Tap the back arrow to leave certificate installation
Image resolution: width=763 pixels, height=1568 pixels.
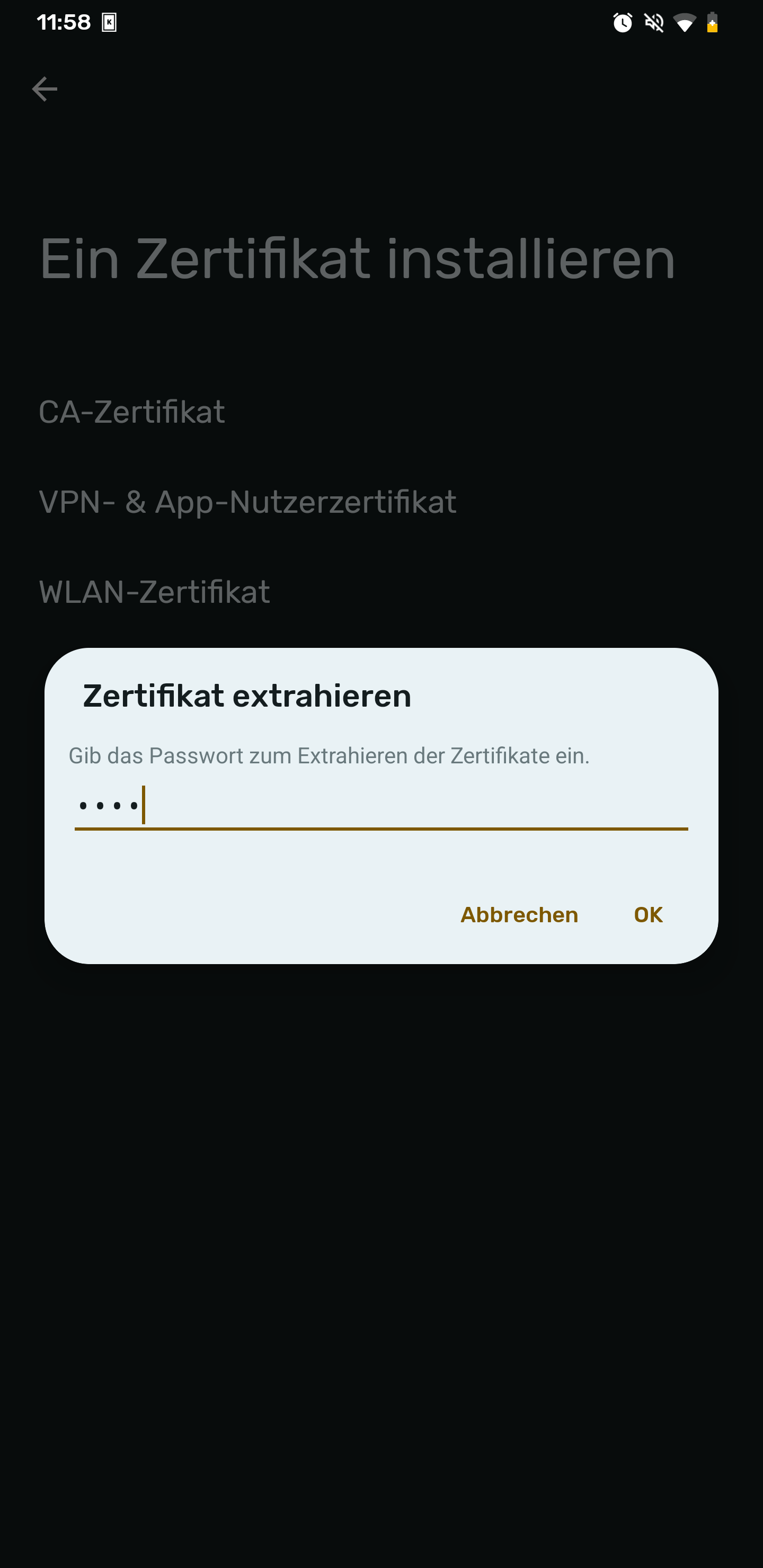45,89
